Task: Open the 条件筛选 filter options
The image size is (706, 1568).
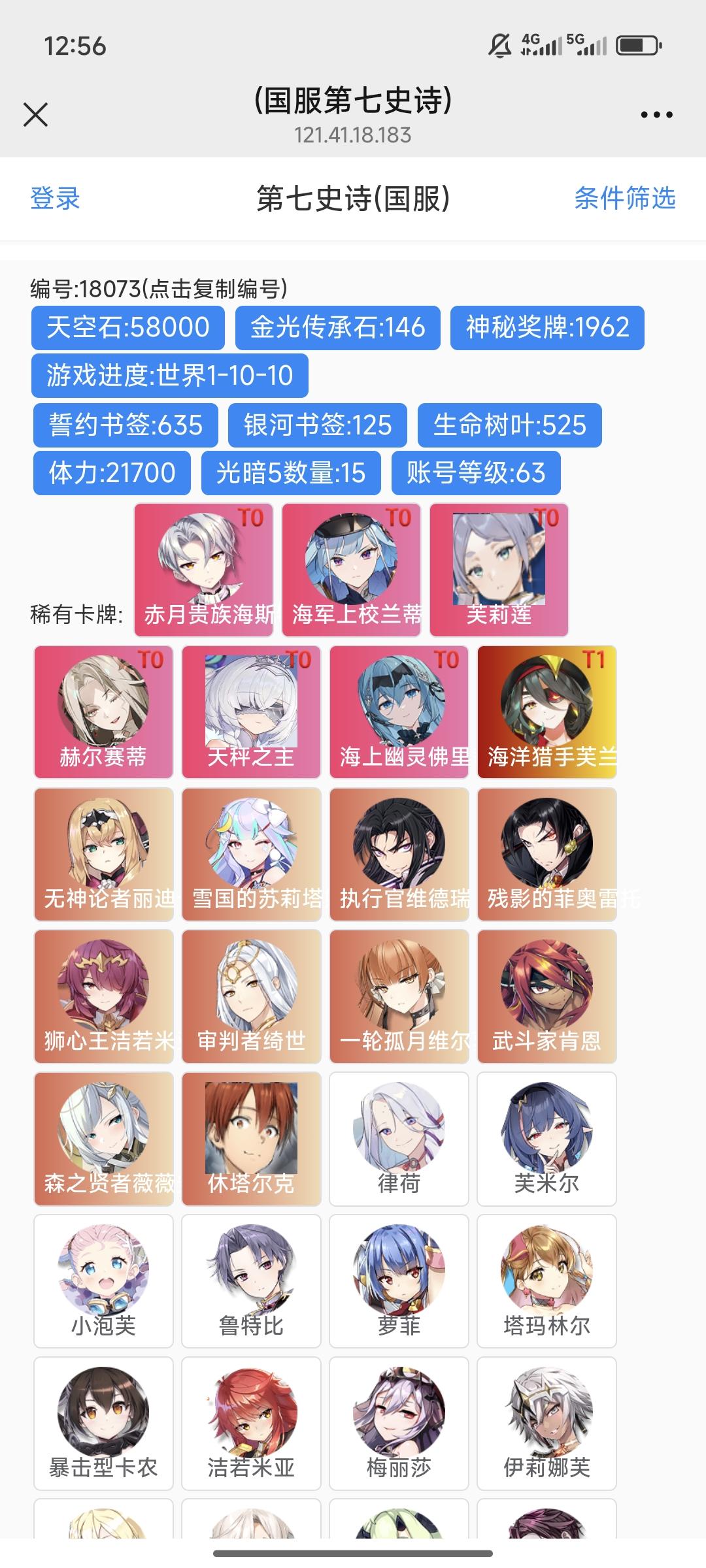Action: tap(626, 200)
